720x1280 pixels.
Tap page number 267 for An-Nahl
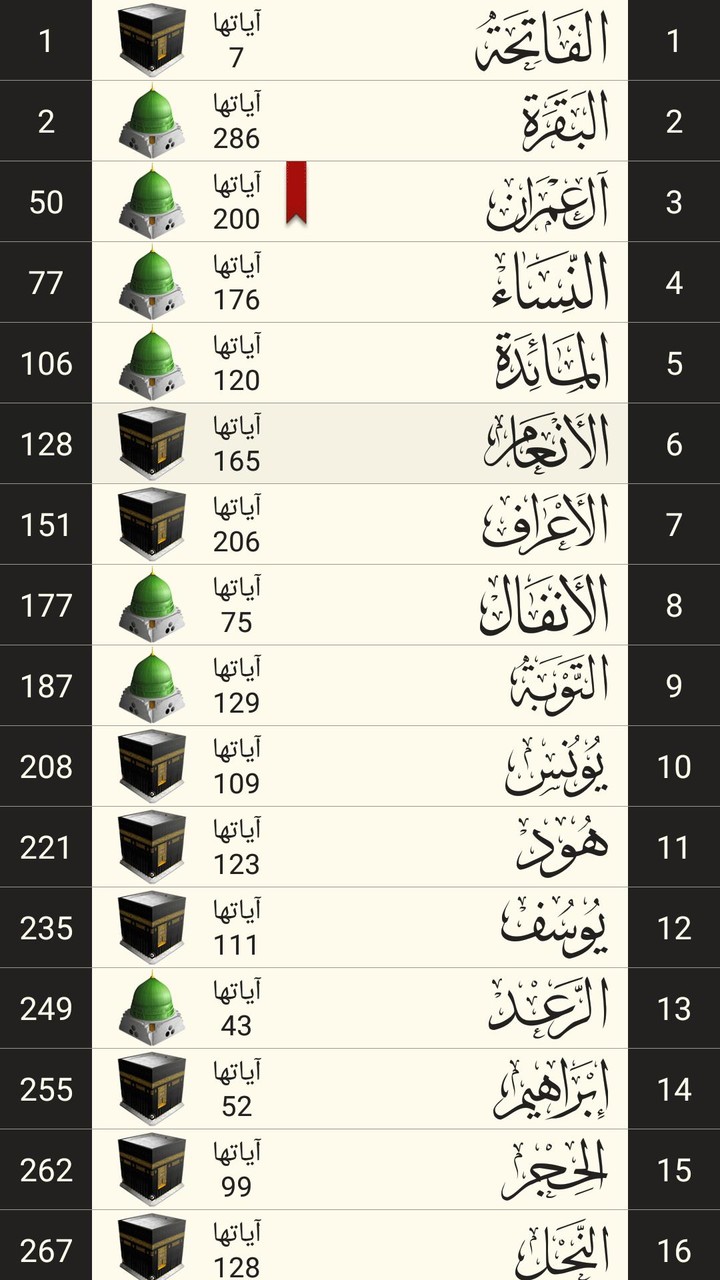click(x=45, y=1249)
